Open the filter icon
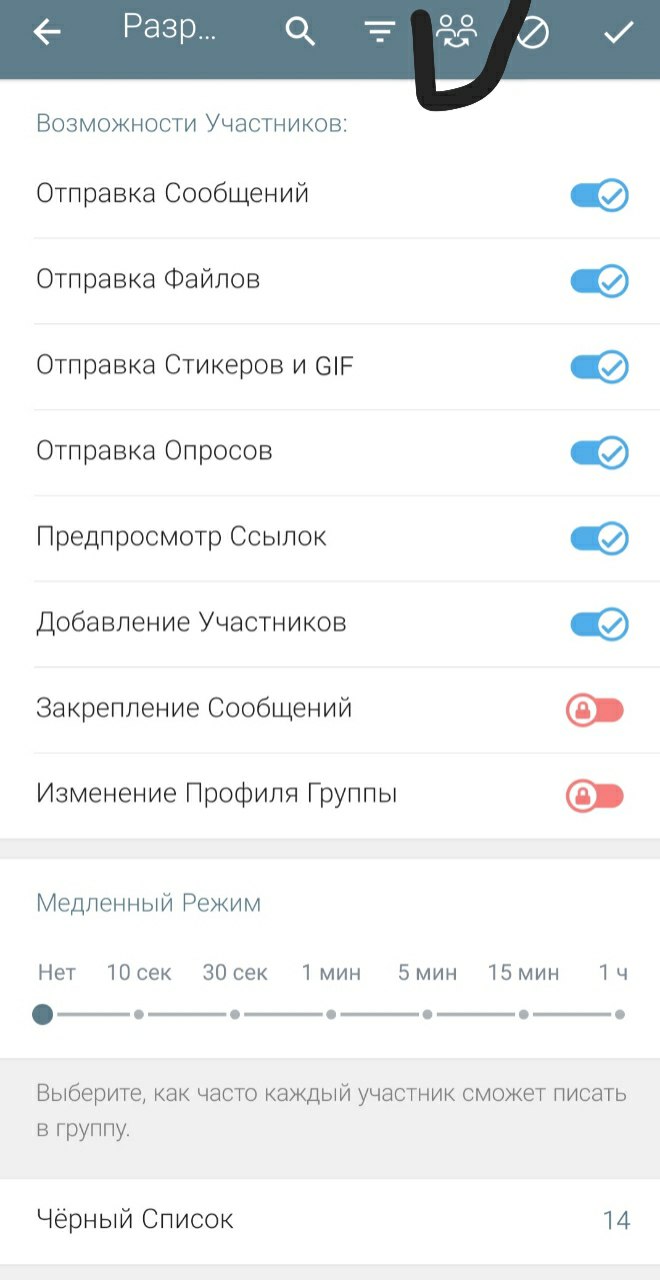The image size is (660, 1280). tap(379, 32)
